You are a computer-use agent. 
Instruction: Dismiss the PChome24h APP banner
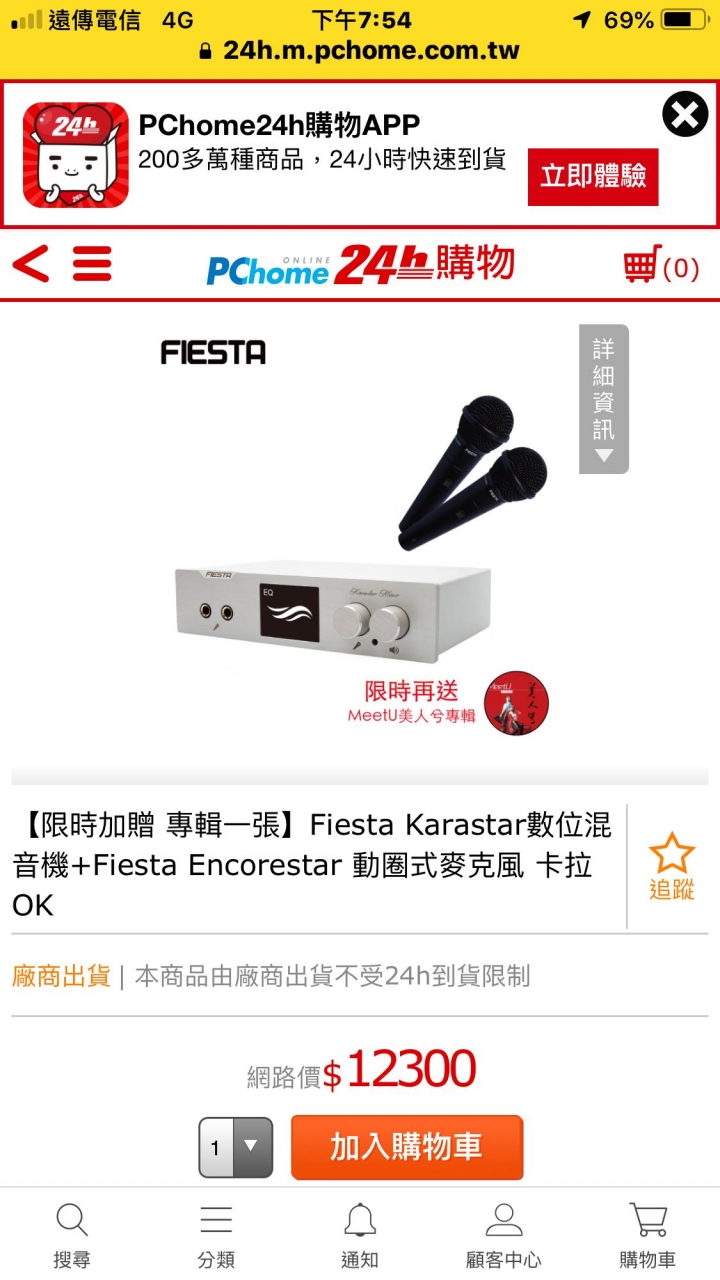[685, 115]
